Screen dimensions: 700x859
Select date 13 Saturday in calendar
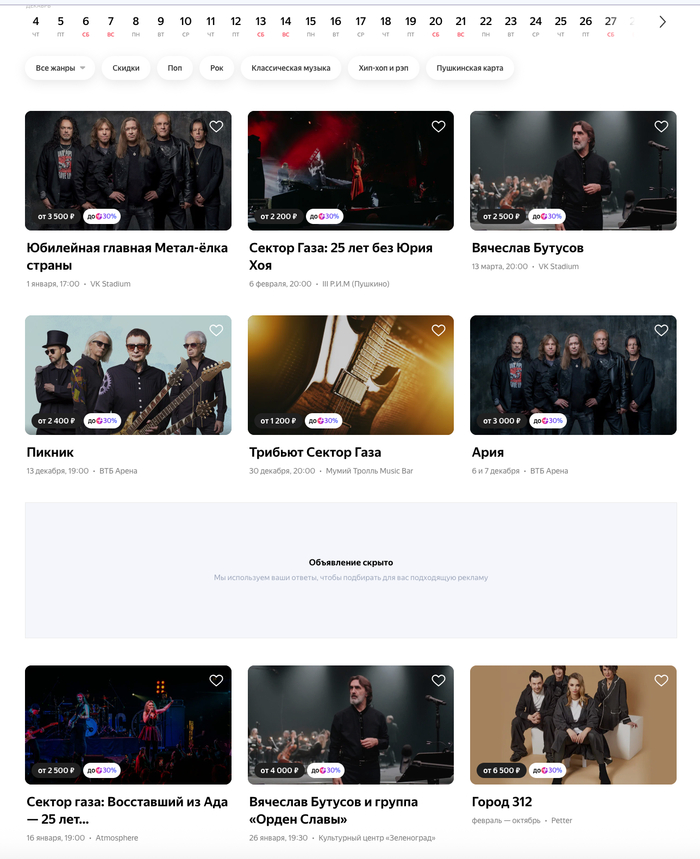click(260, 25)
